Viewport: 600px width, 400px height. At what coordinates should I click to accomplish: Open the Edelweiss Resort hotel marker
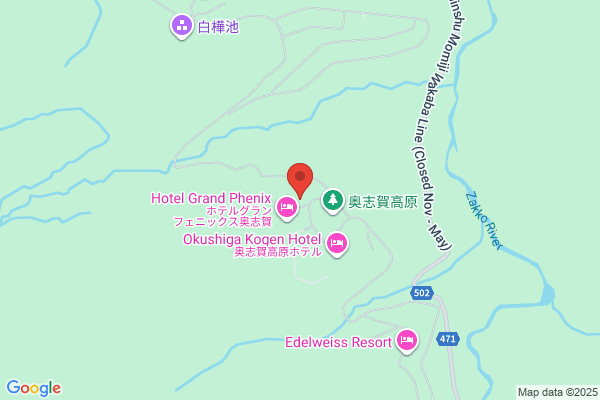click(407, 341)
